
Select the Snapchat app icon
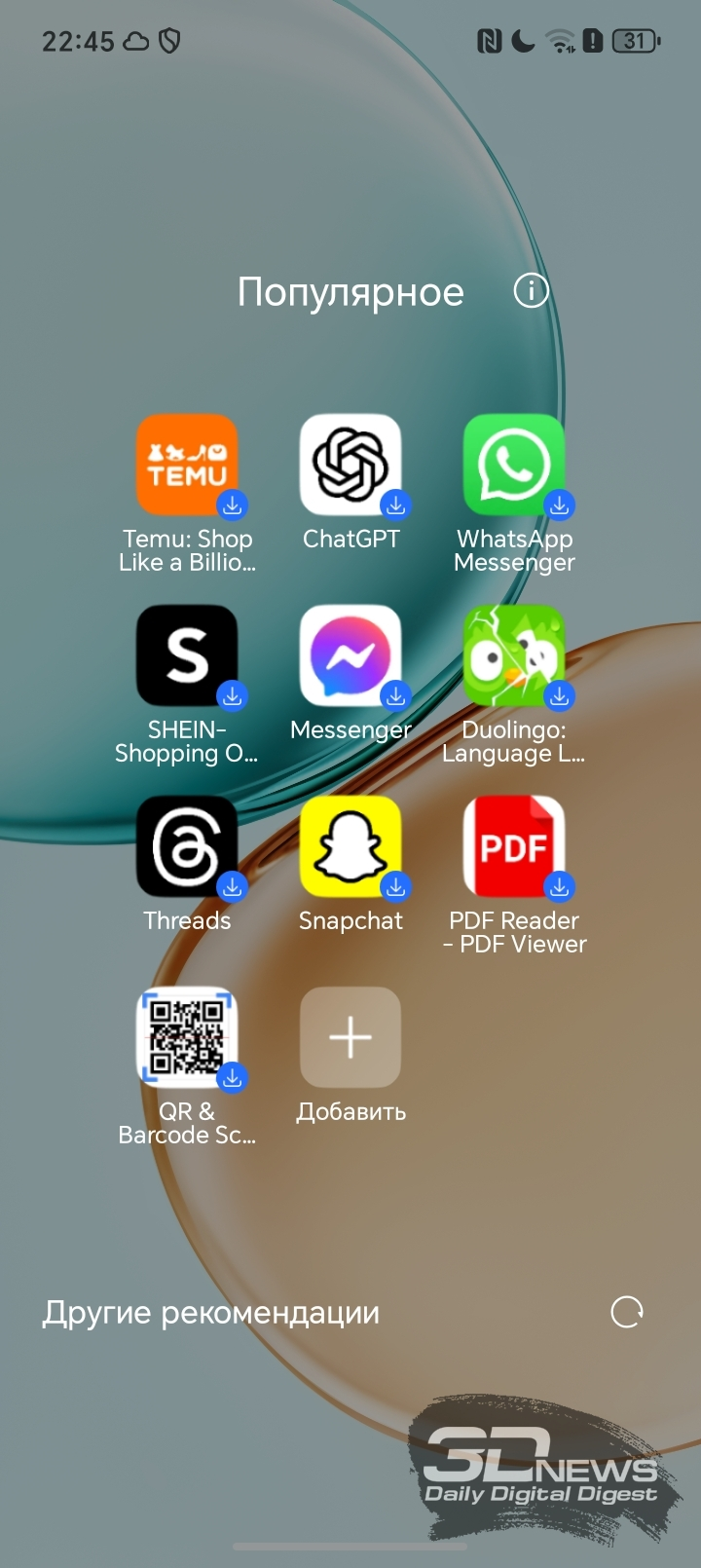(x=350, y=846)
